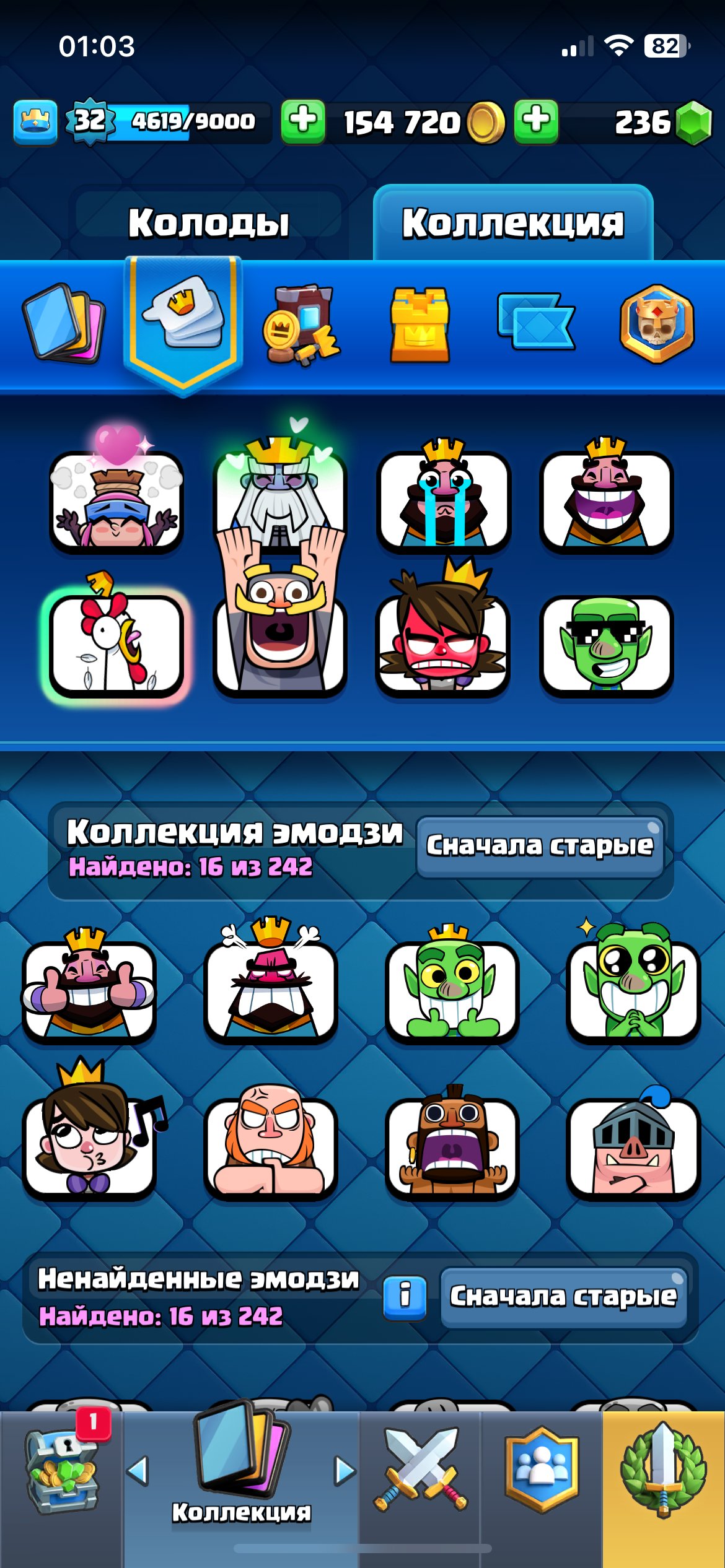Image resolution: width=725 pixels, height=1568 pixels.
Task: Switch to the Колоды tab
Action: coord(208,222)
